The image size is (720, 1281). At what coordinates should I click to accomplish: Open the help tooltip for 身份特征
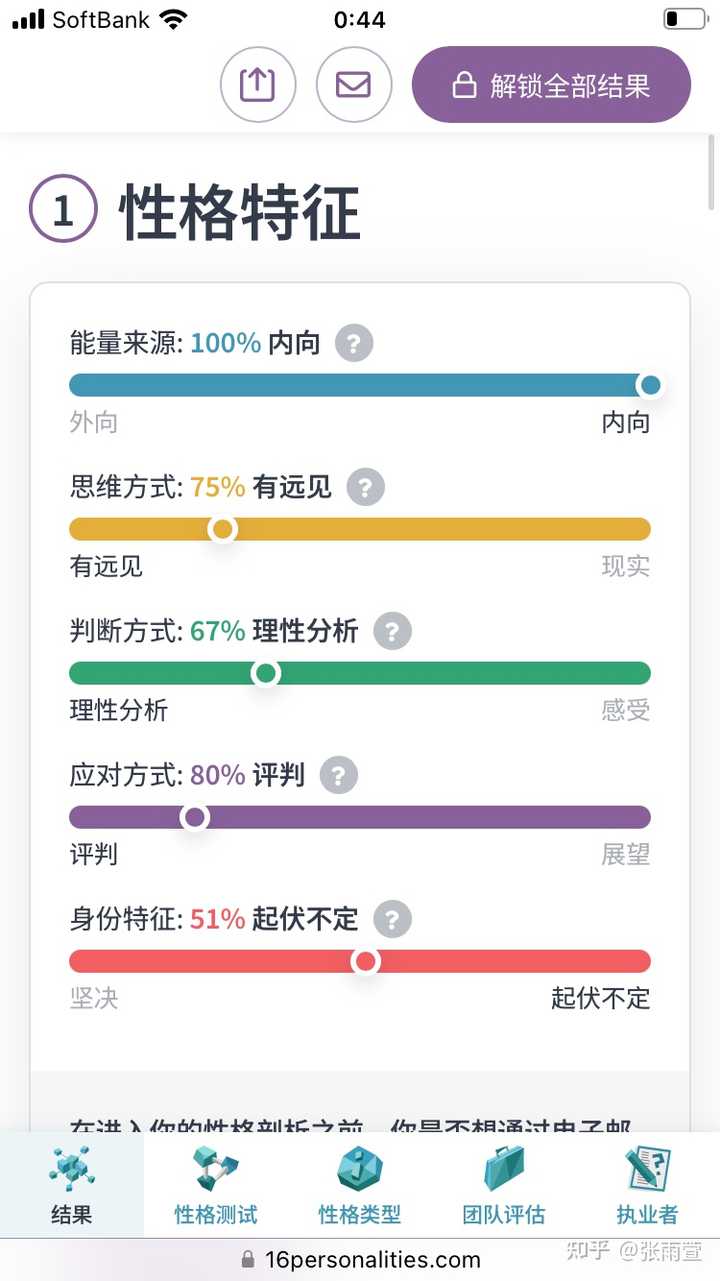point(392,919)
